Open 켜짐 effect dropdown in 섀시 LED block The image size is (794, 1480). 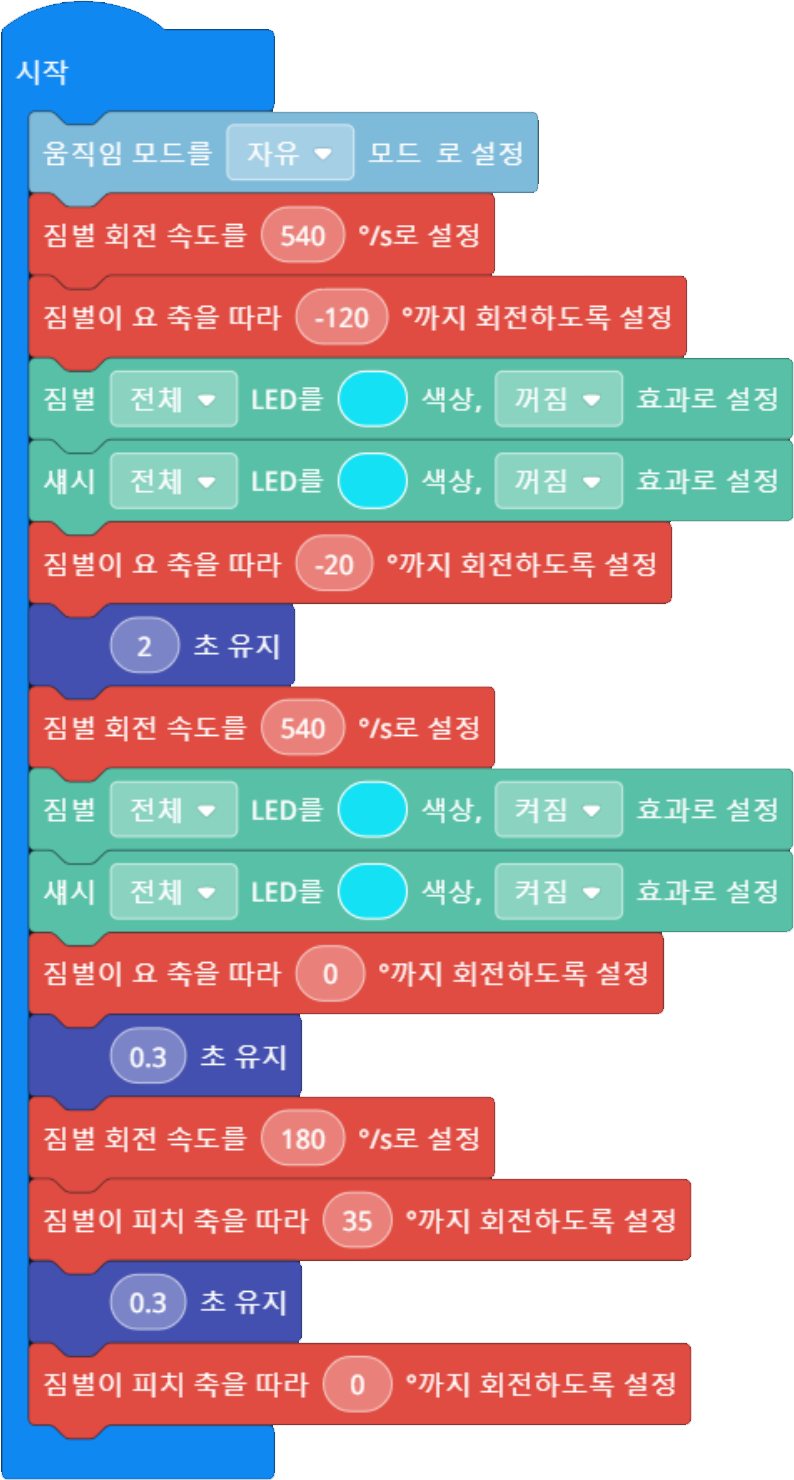[x=558, y=891]
